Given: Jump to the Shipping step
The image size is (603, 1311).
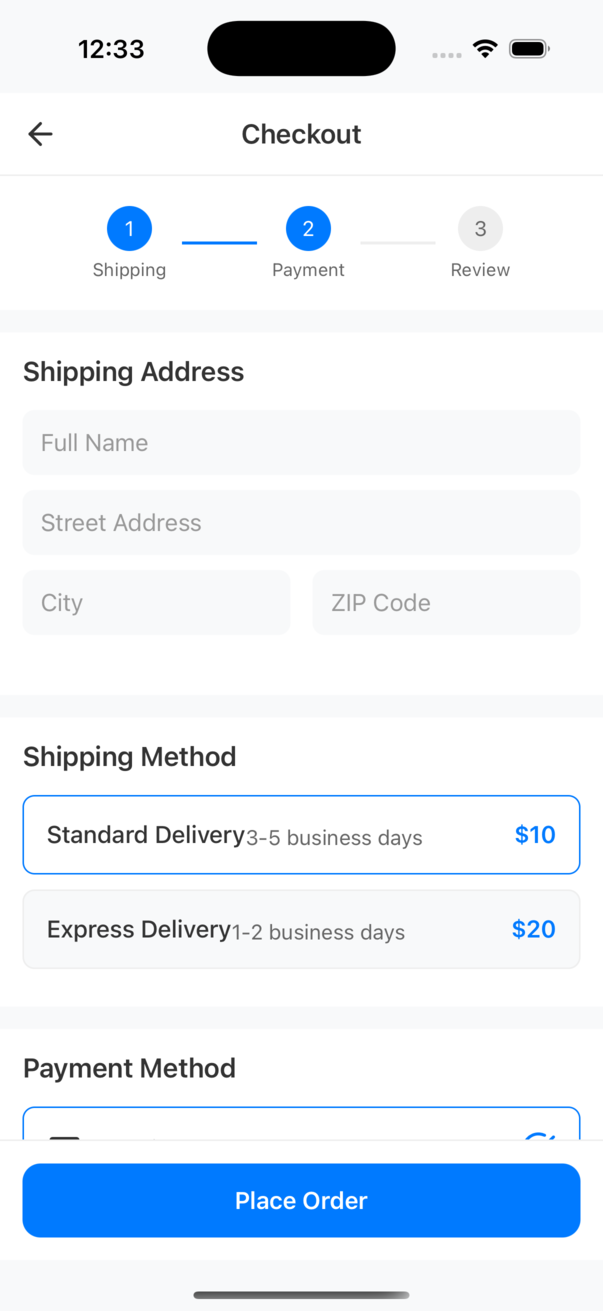Looking at the screenshot, I should (129, 230).
